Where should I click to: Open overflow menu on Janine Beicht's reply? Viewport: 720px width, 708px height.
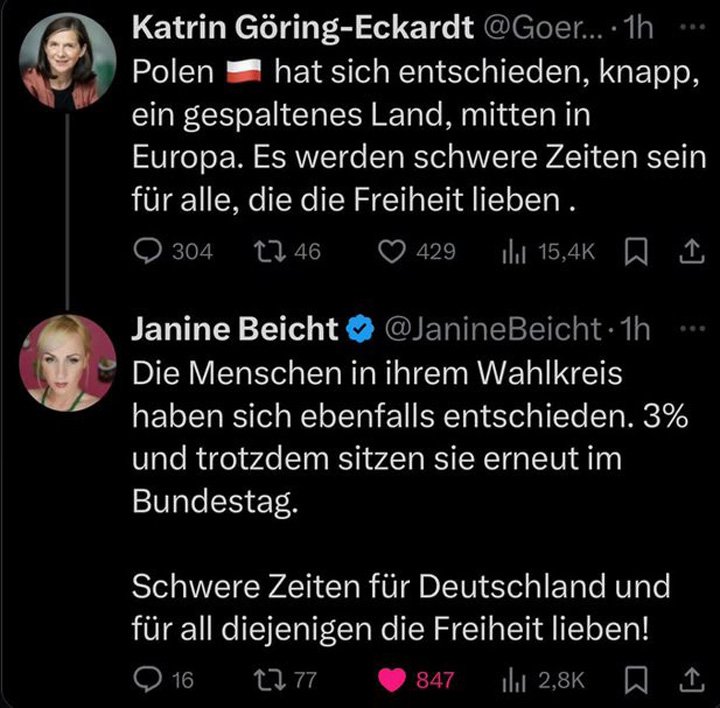690,326
